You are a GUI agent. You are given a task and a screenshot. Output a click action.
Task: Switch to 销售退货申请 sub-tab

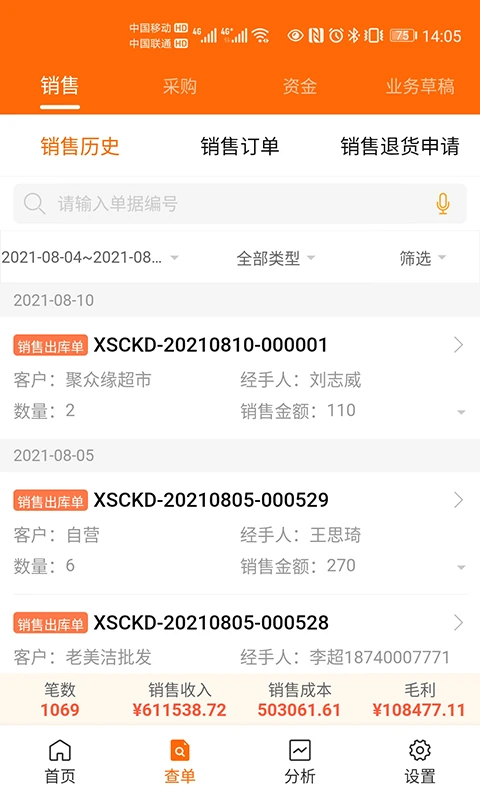coord(400,146)
